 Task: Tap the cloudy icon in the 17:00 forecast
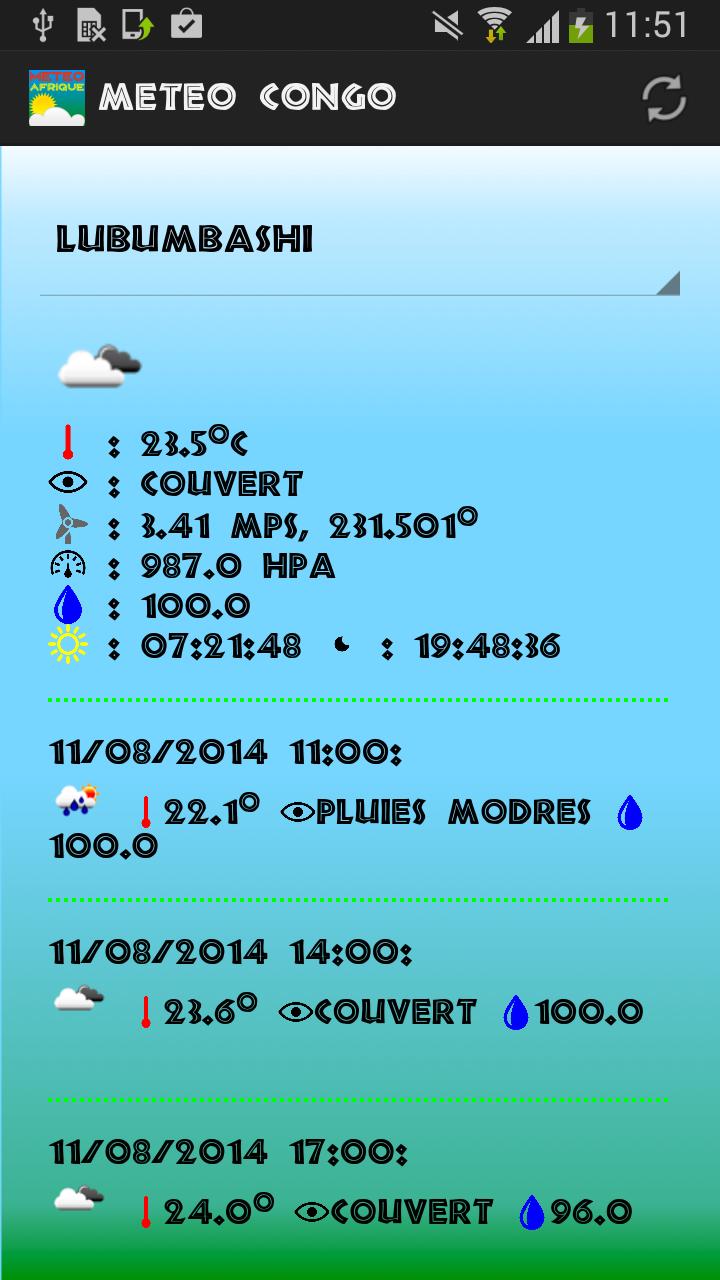(80, 1197)
